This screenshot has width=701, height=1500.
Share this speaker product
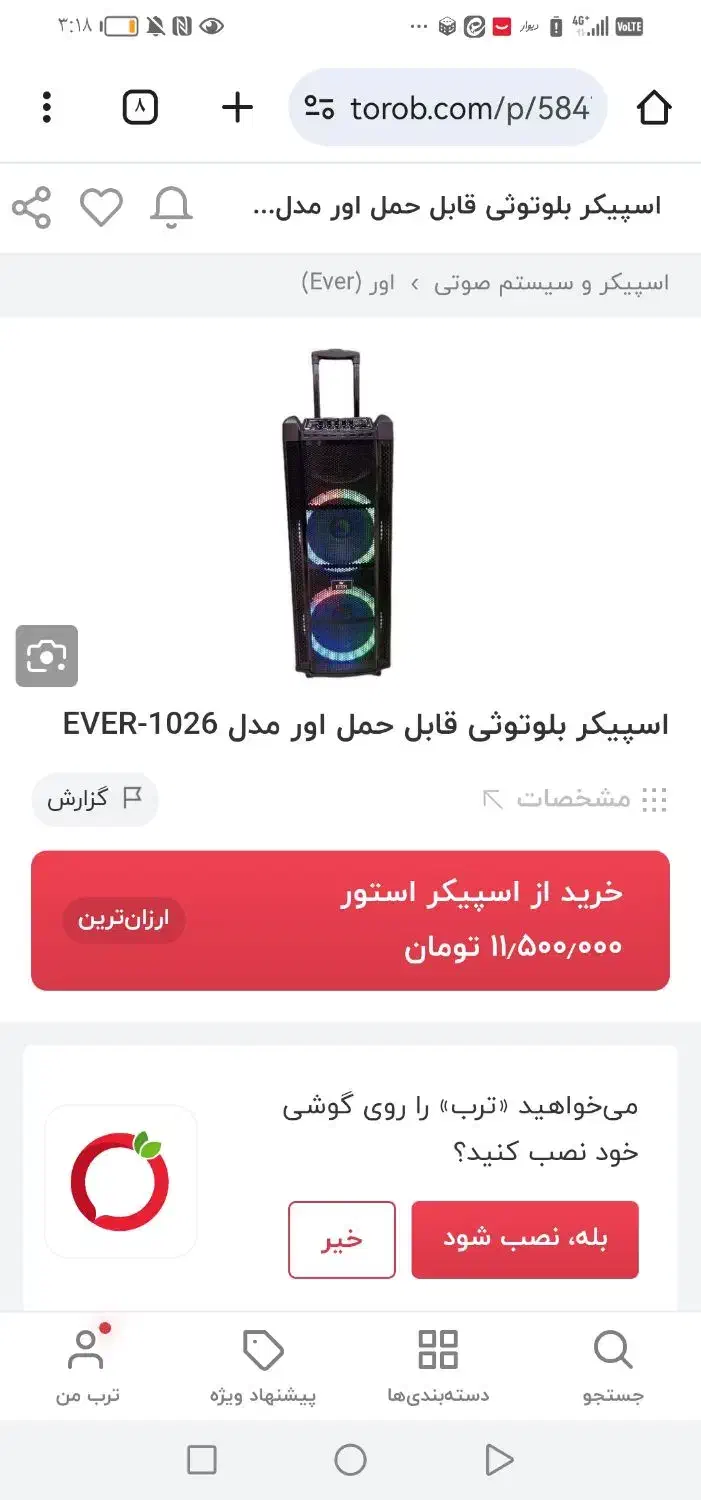click(31, 207)
